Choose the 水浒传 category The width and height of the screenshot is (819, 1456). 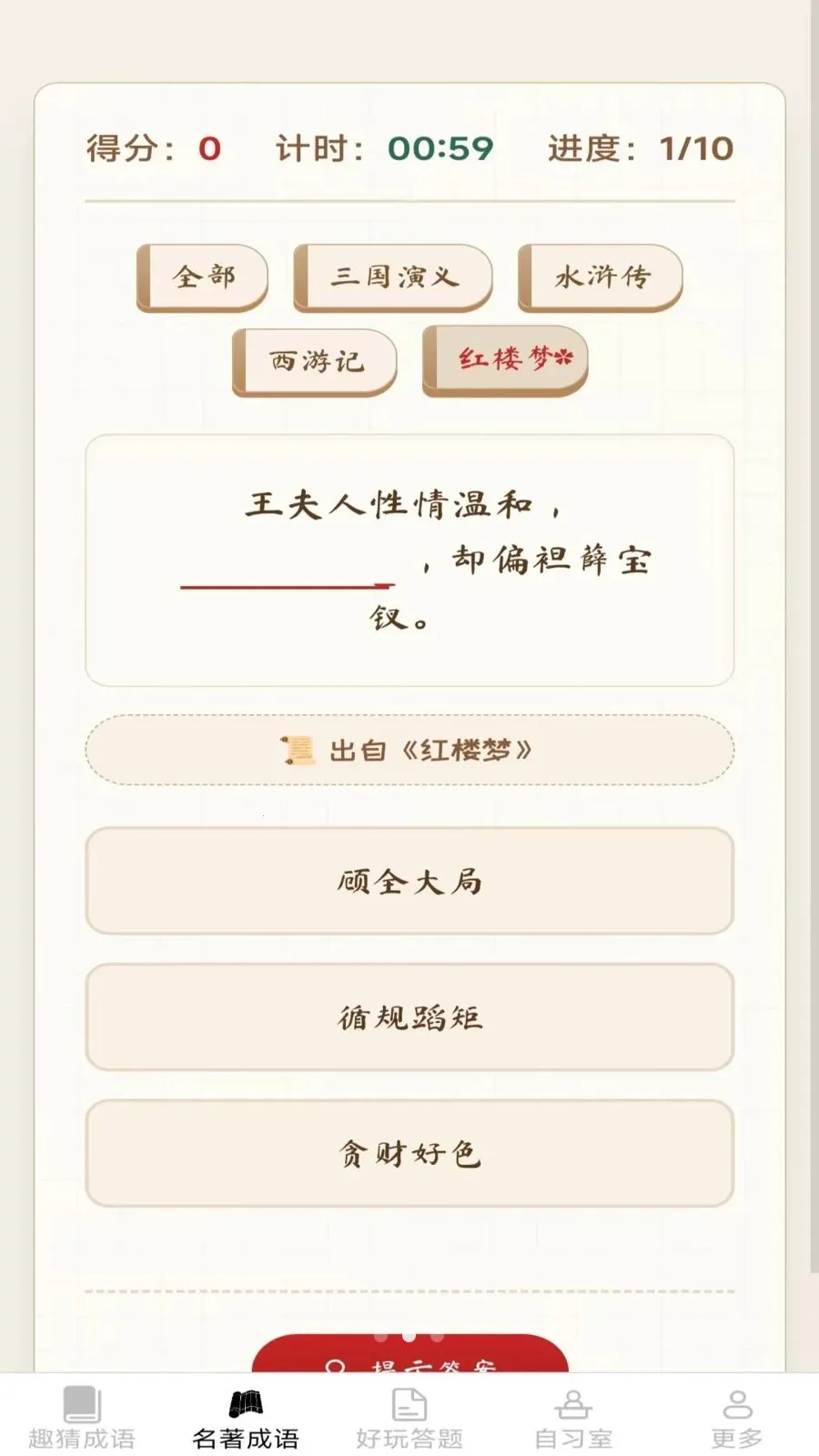pyautogui.click(x=601, y=277)
